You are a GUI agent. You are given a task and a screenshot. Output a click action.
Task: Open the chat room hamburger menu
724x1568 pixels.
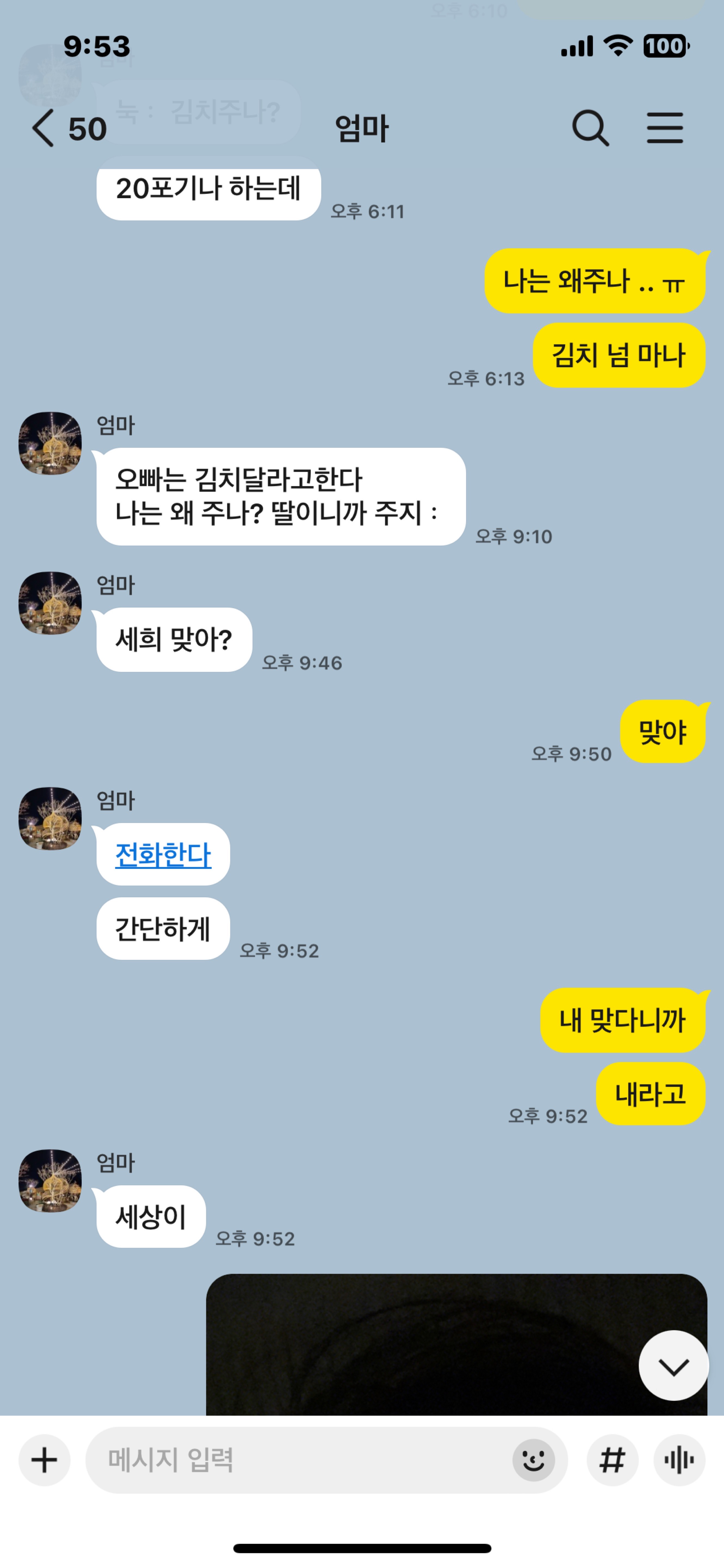664,128
